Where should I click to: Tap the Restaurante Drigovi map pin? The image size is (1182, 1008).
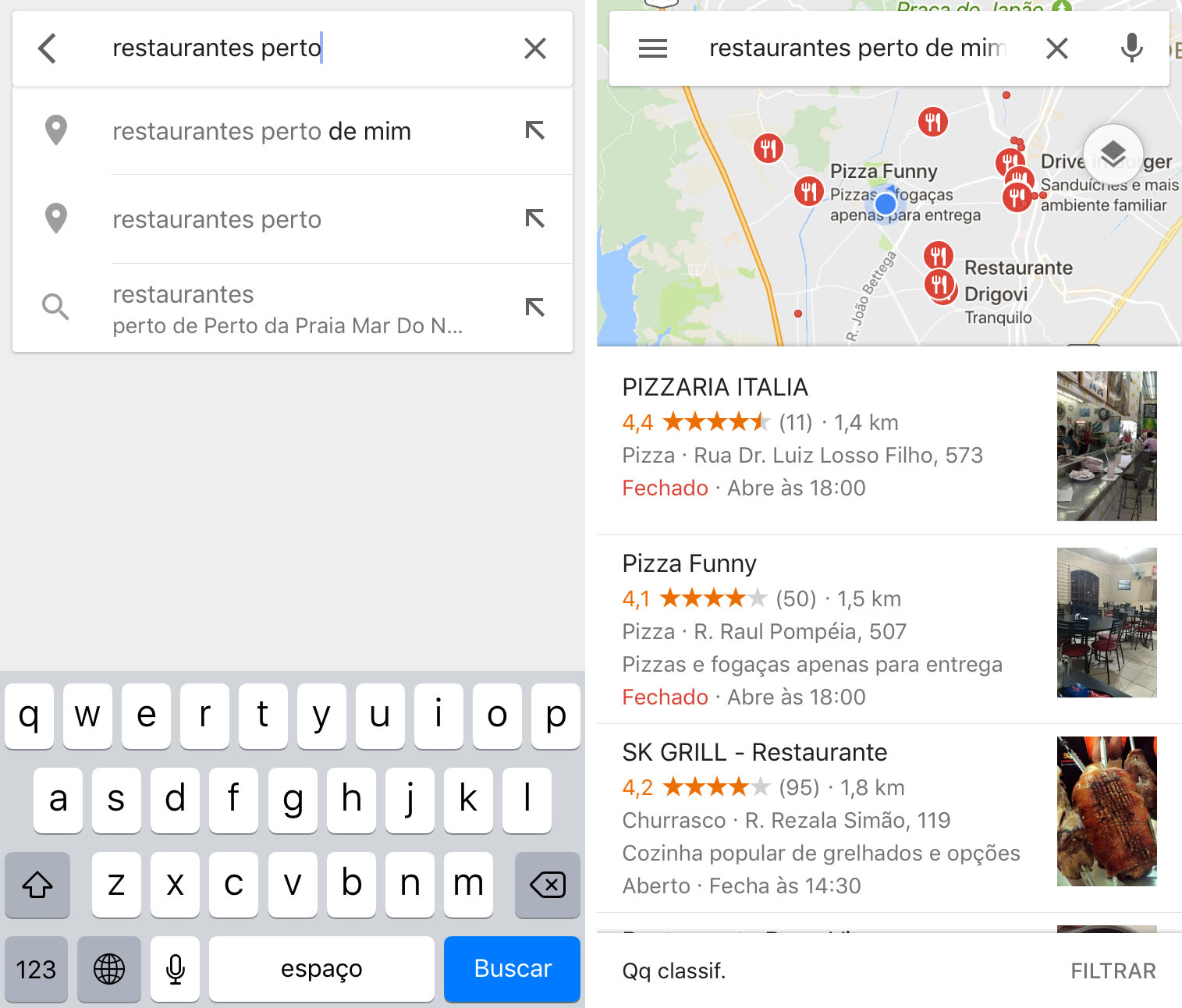pos(940,284)
